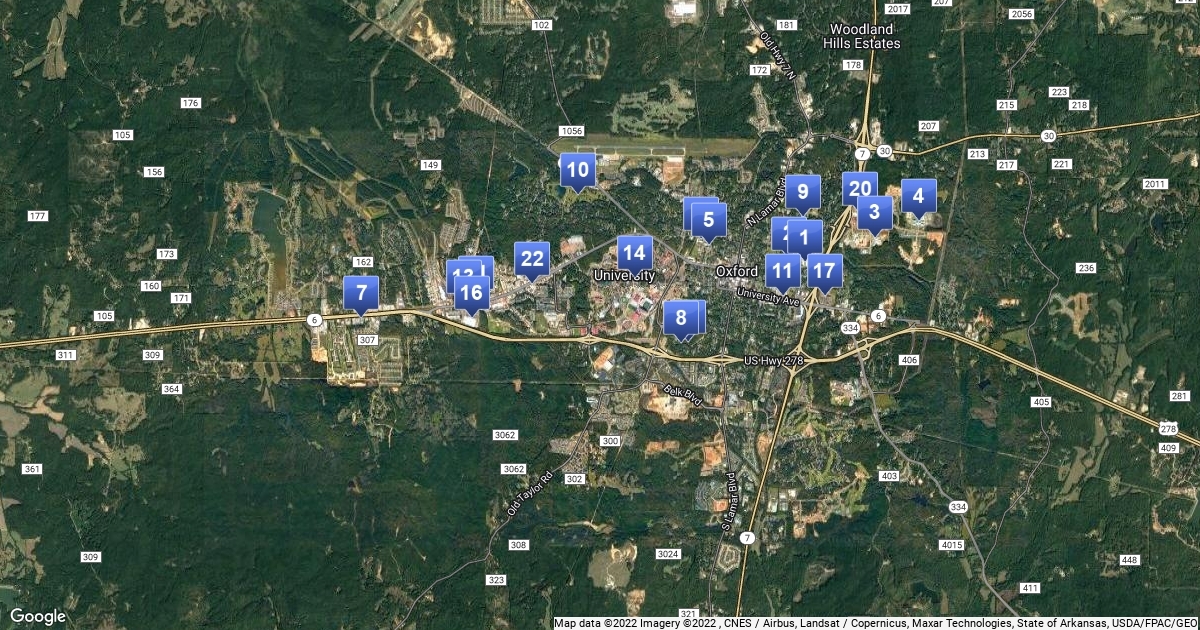The width and height of the screenshot is (1200, 630).
Task: Open map marker 17
Action: pyautogui.click(x=824, y=270)
